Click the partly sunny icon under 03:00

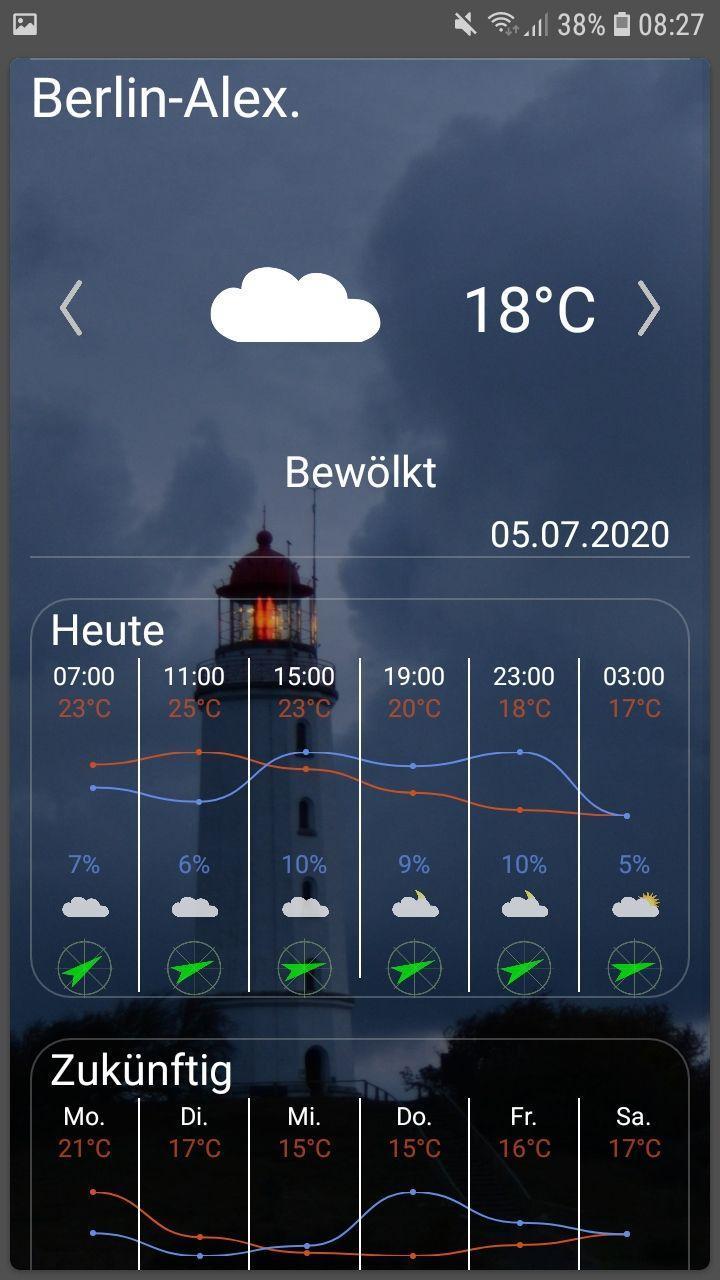click(x=633, y=905)
